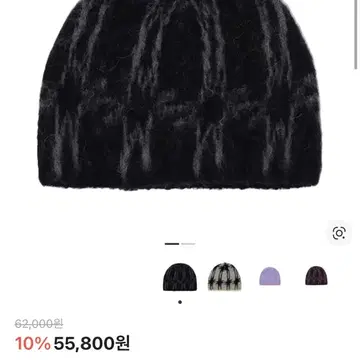
Task: Choose the dark burgundy beanie thumbnail
Action: coord(316,276)
